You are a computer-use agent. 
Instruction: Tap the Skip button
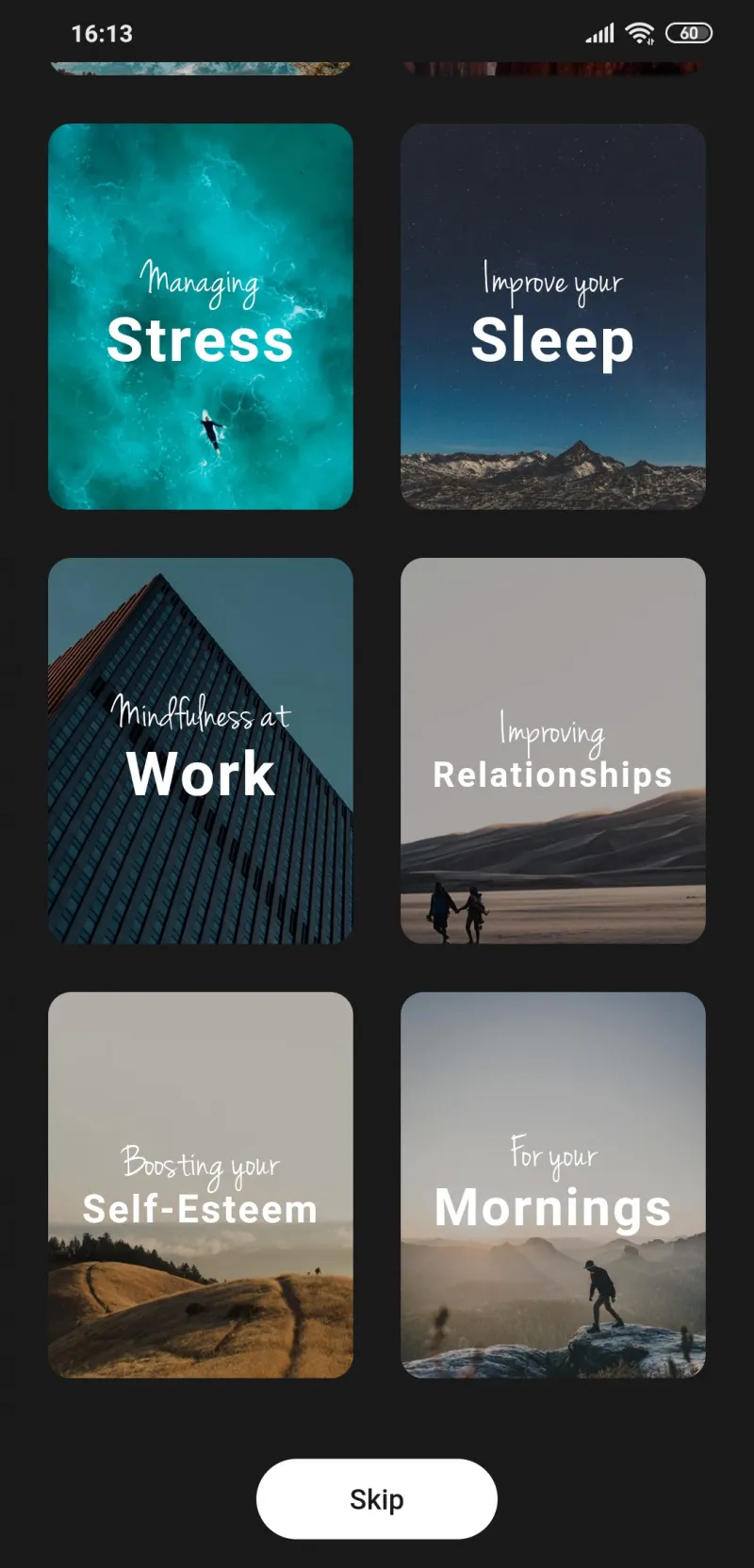pos(376,1498)
